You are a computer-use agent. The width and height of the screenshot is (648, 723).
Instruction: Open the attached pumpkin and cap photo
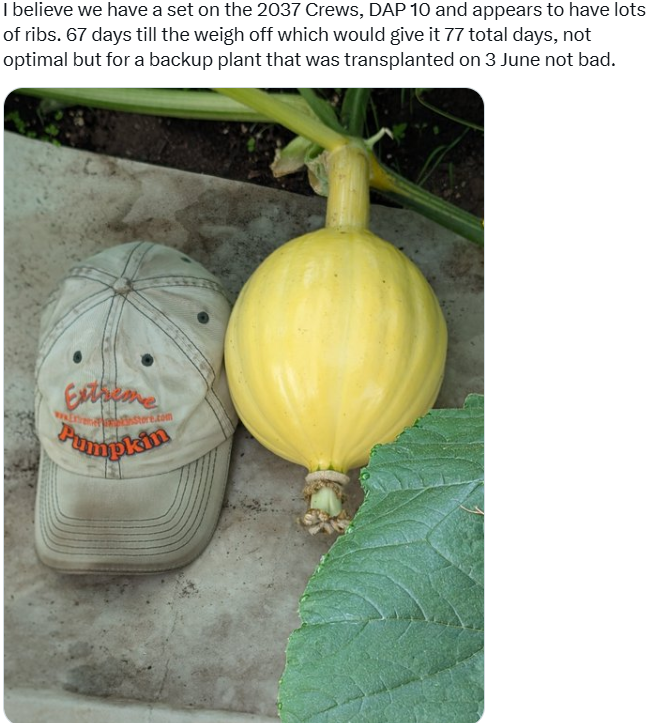click(243, 405)
